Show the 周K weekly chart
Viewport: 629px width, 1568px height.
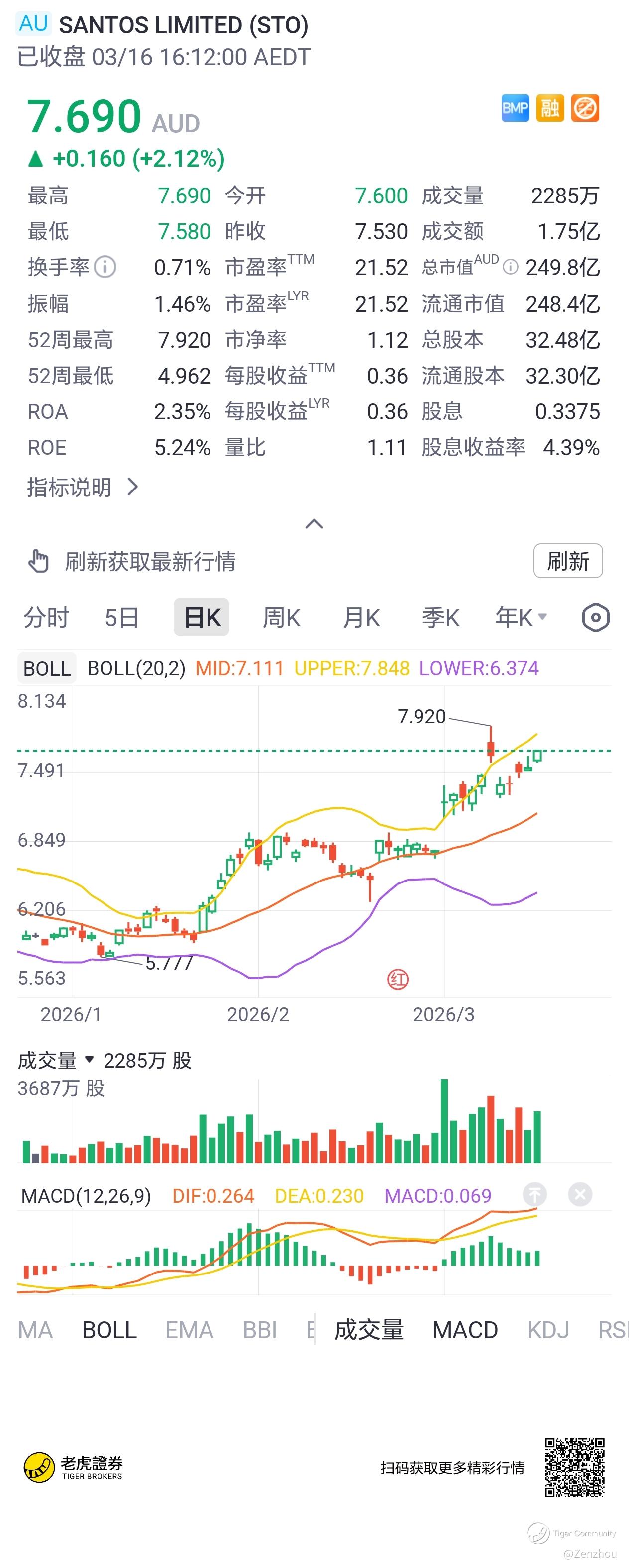click(281, 617)
